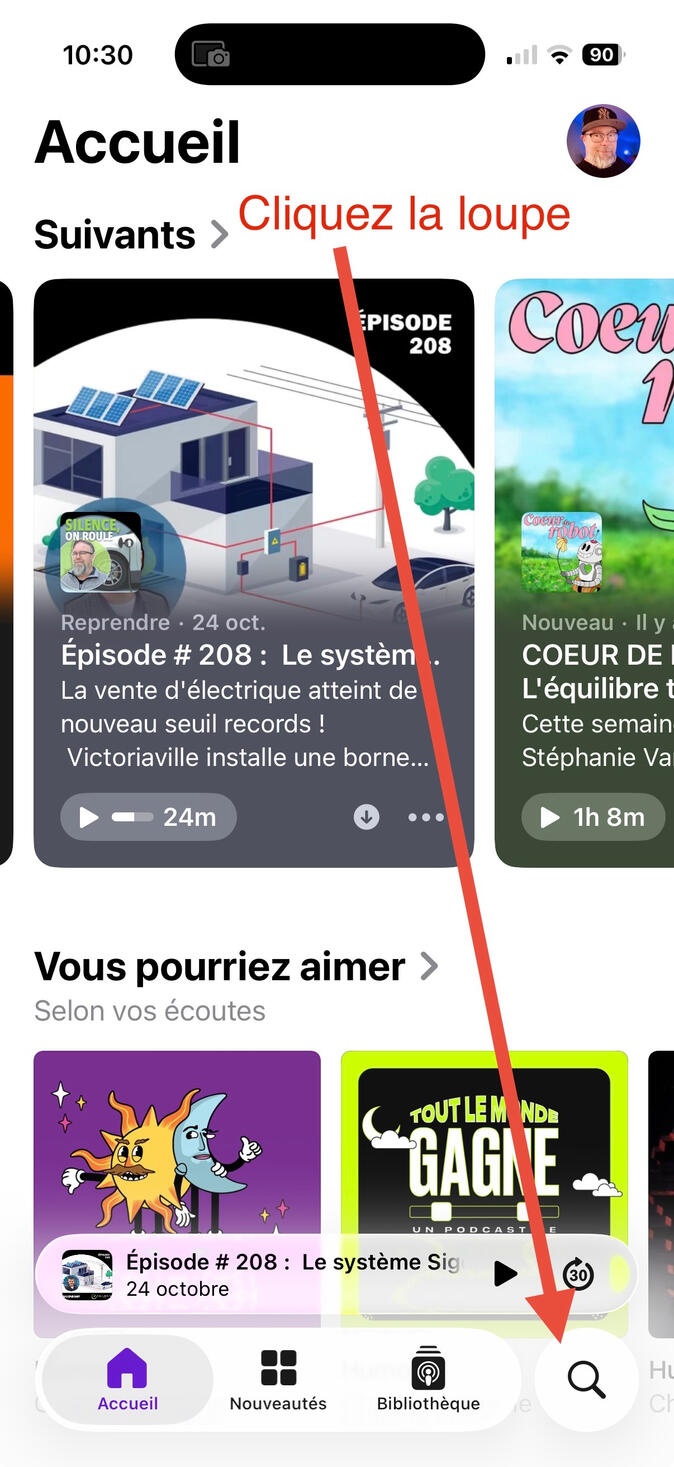The width and height of the screenshot is (674, 1467).
Task: Switch to the Nouveautés tab
Action: pyautogui.click(x=278, y=1380)
